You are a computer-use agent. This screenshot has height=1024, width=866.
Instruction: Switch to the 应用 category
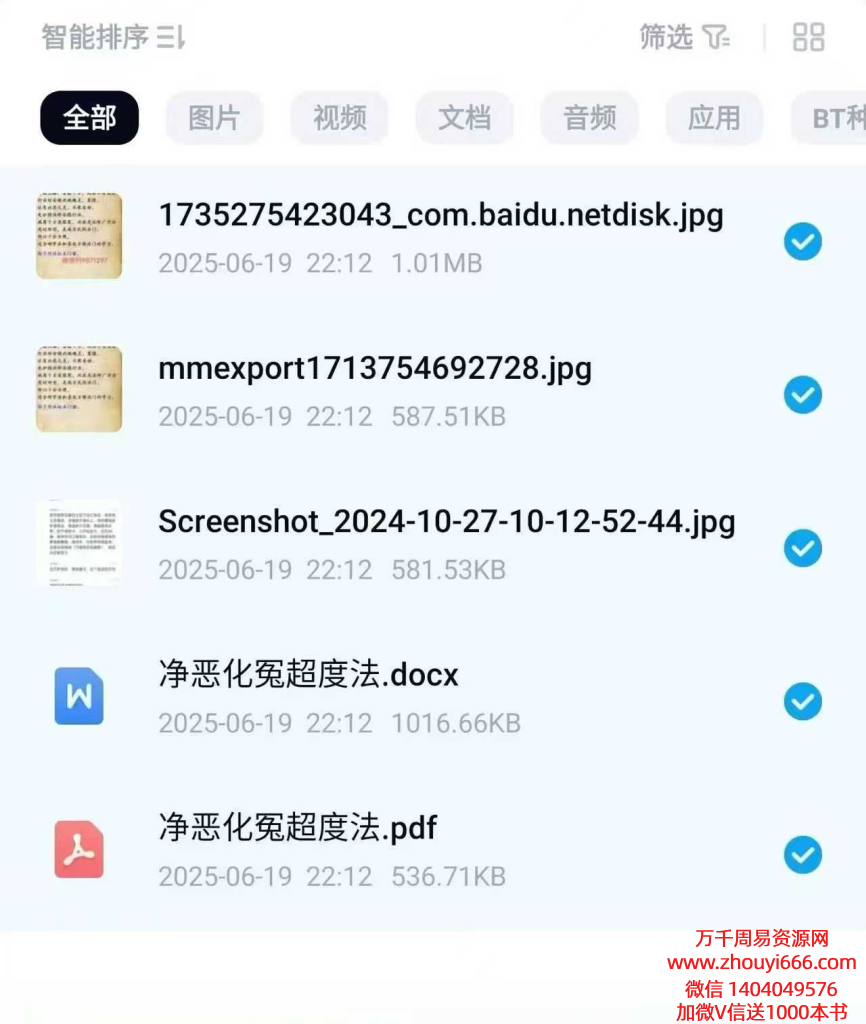click(714, 118)
